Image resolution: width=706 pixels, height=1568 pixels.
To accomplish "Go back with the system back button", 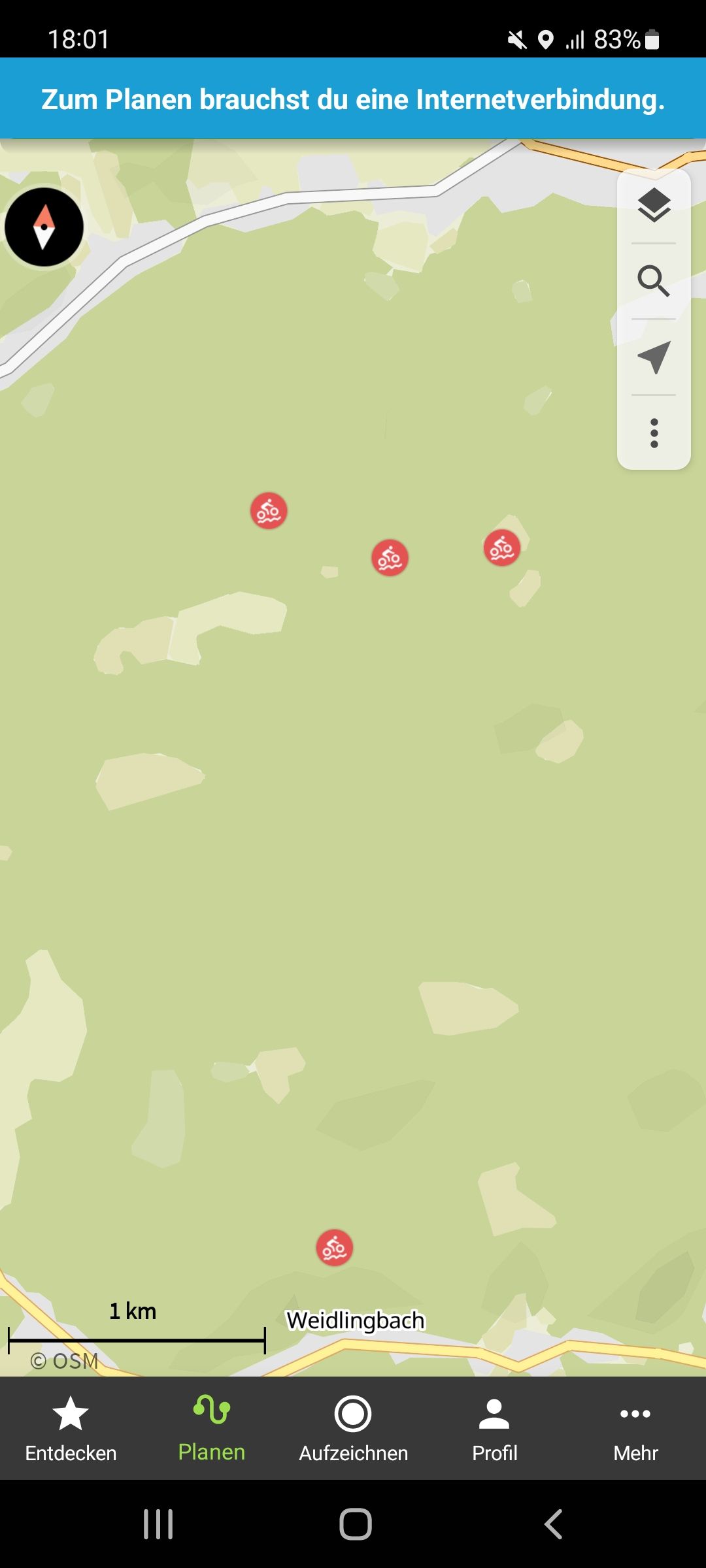I will pos(553,1524).
